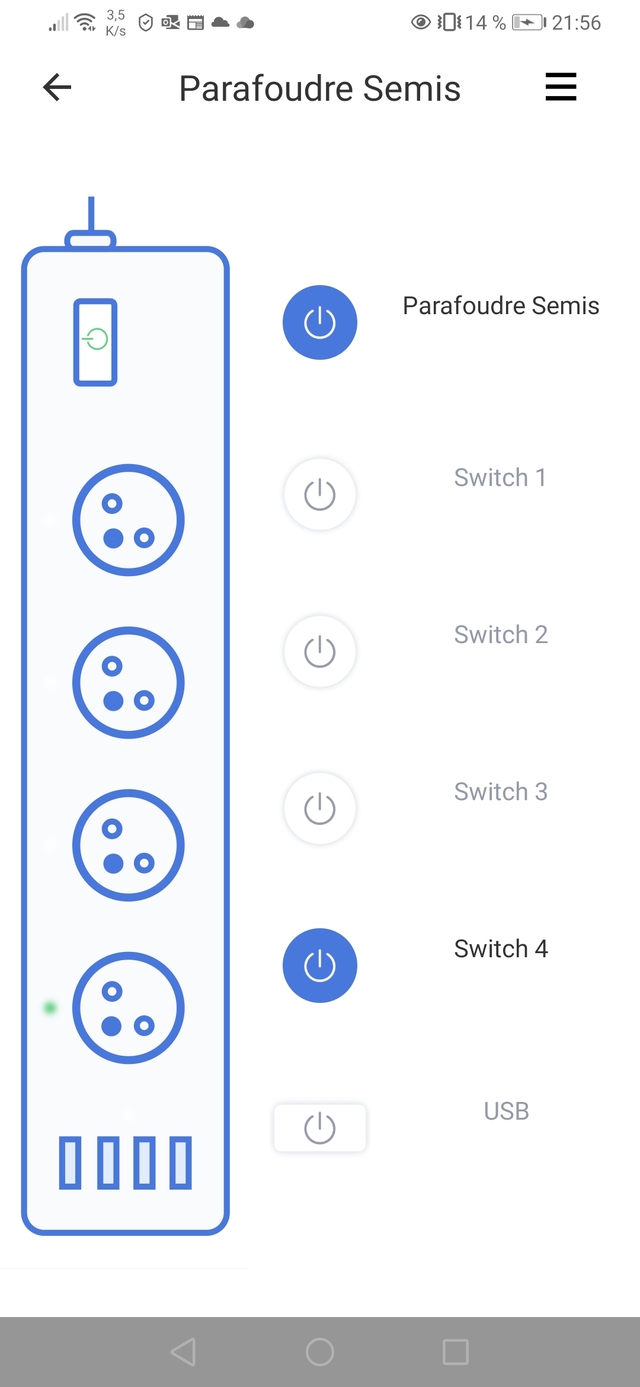Turn on Switch 1
This screenshot has height=1387, width=640.
click(x=320, y=494)
